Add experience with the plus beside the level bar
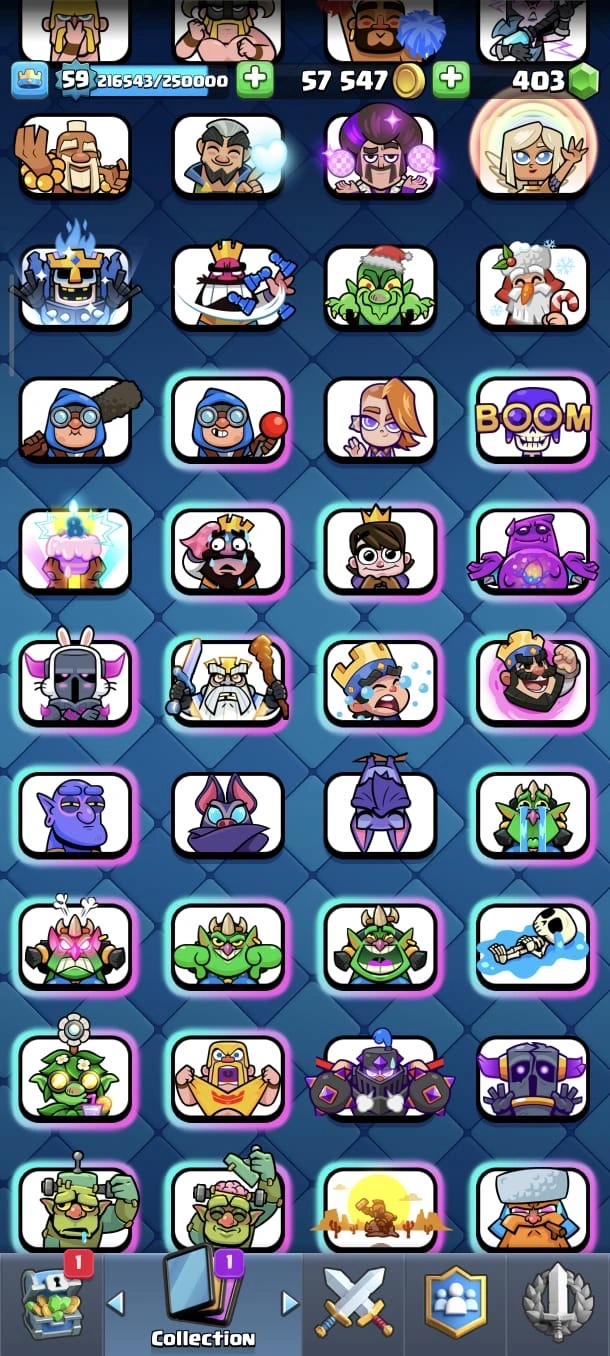The image size is (610, 1356). click(255, 79)
